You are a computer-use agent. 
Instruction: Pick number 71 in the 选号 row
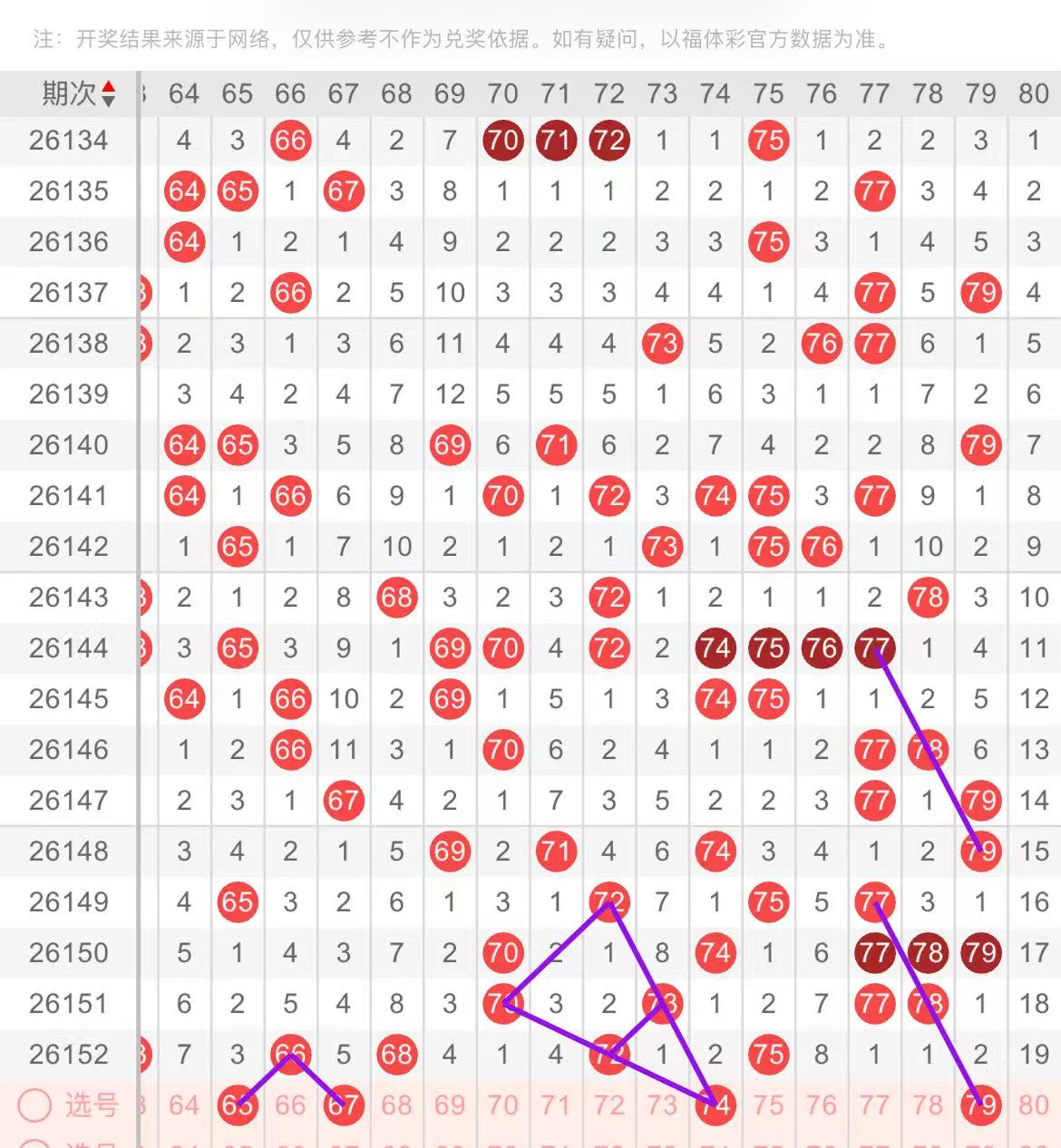pos(556,1105)
